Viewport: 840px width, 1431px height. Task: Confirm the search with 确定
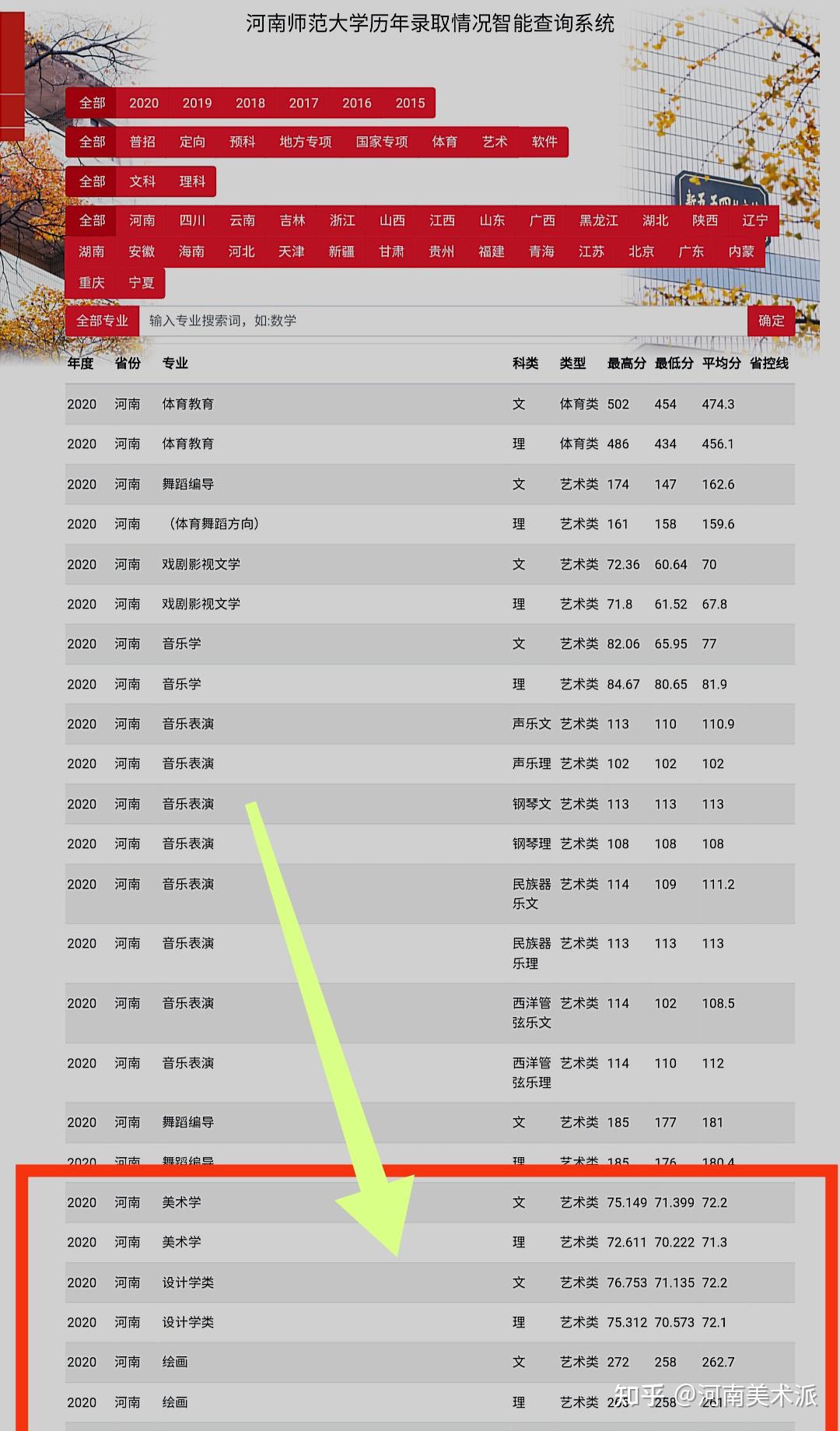(771, 321)
